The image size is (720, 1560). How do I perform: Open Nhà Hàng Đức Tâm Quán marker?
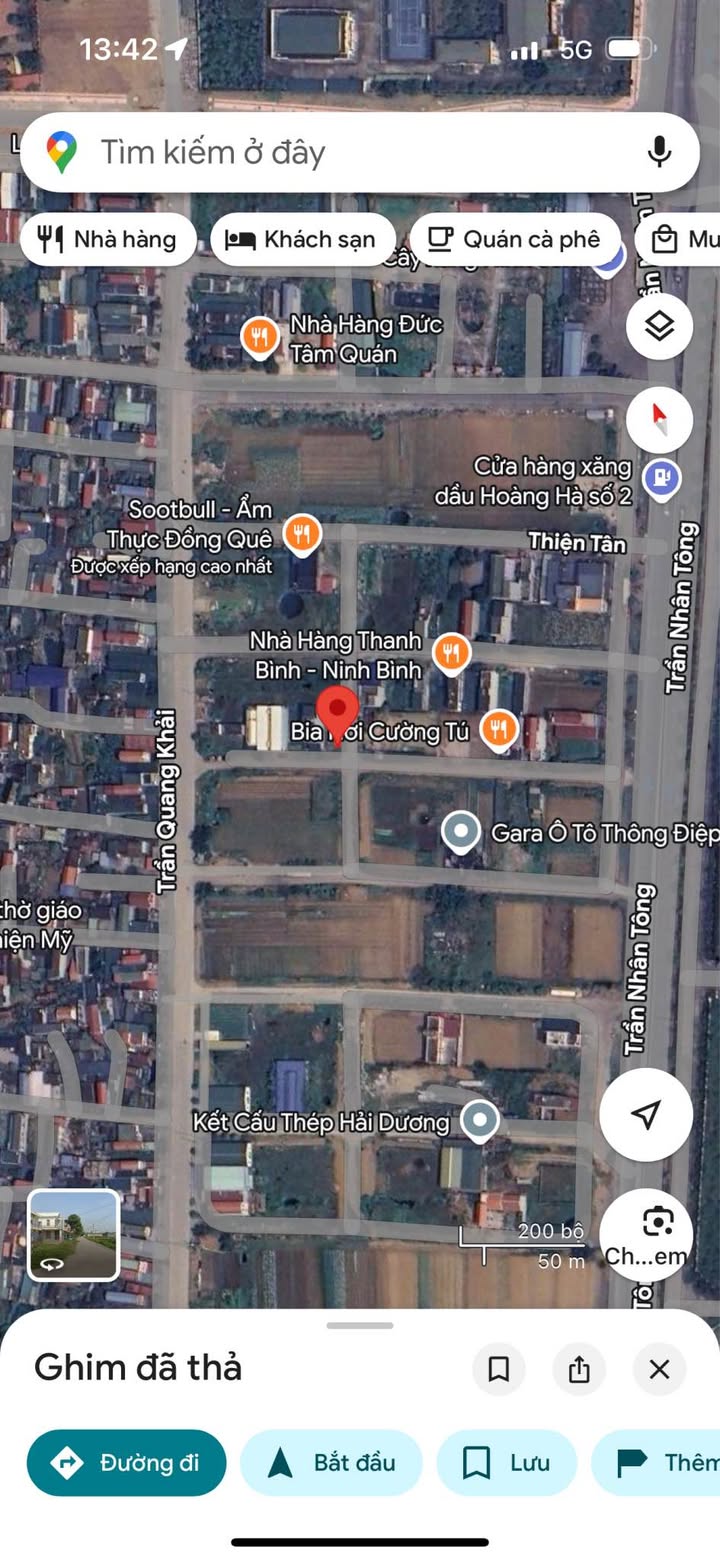(260, 337)
